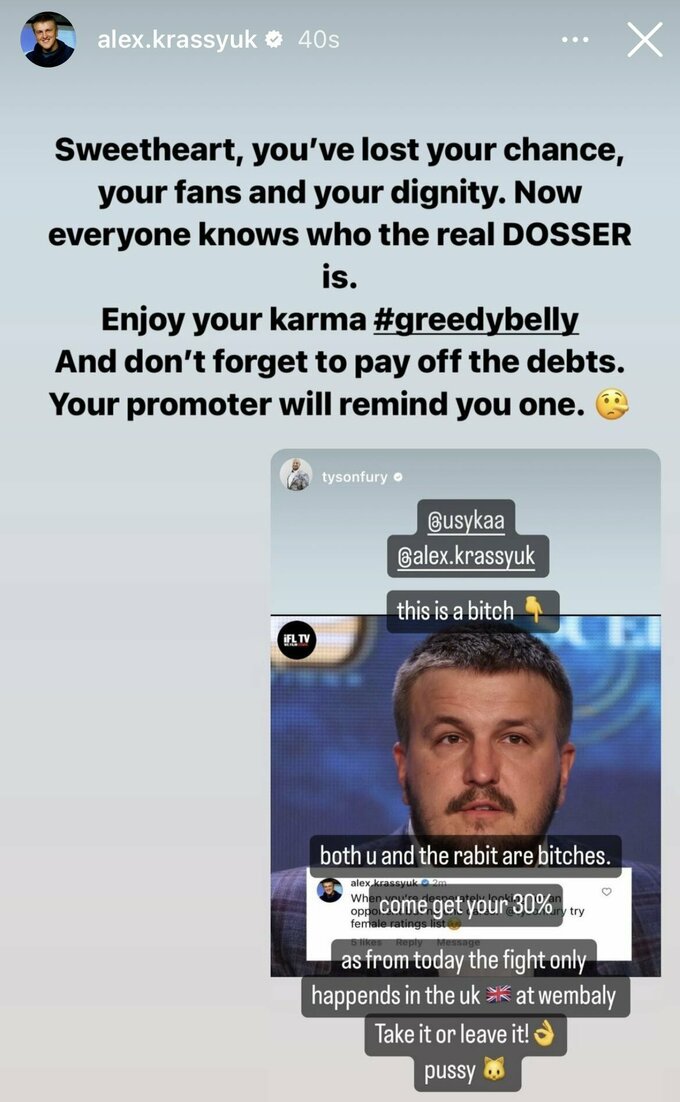
Task: Open the #greedybelly hashtag
Action: pos(475,319)
